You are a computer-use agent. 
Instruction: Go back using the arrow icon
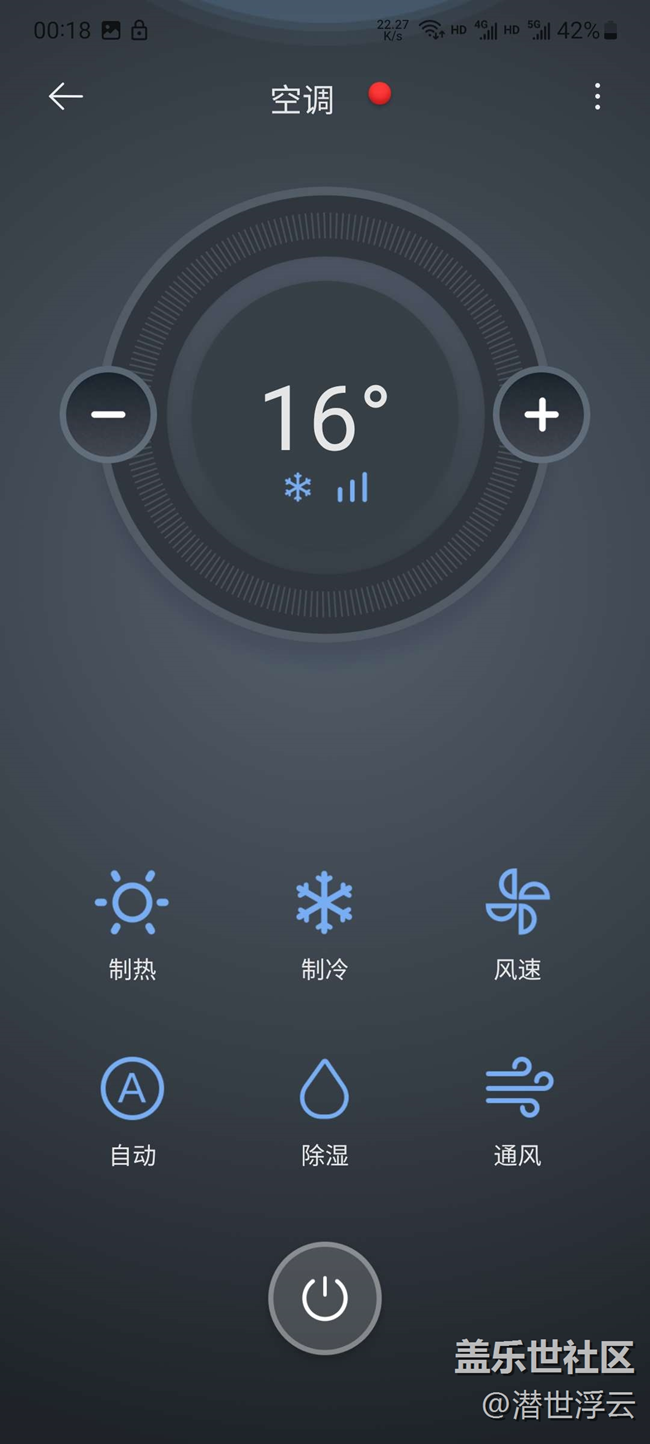coord(66,96)
